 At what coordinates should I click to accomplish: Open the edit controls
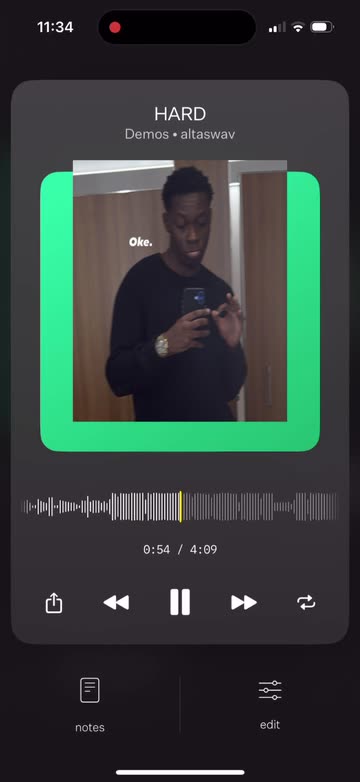270,704
